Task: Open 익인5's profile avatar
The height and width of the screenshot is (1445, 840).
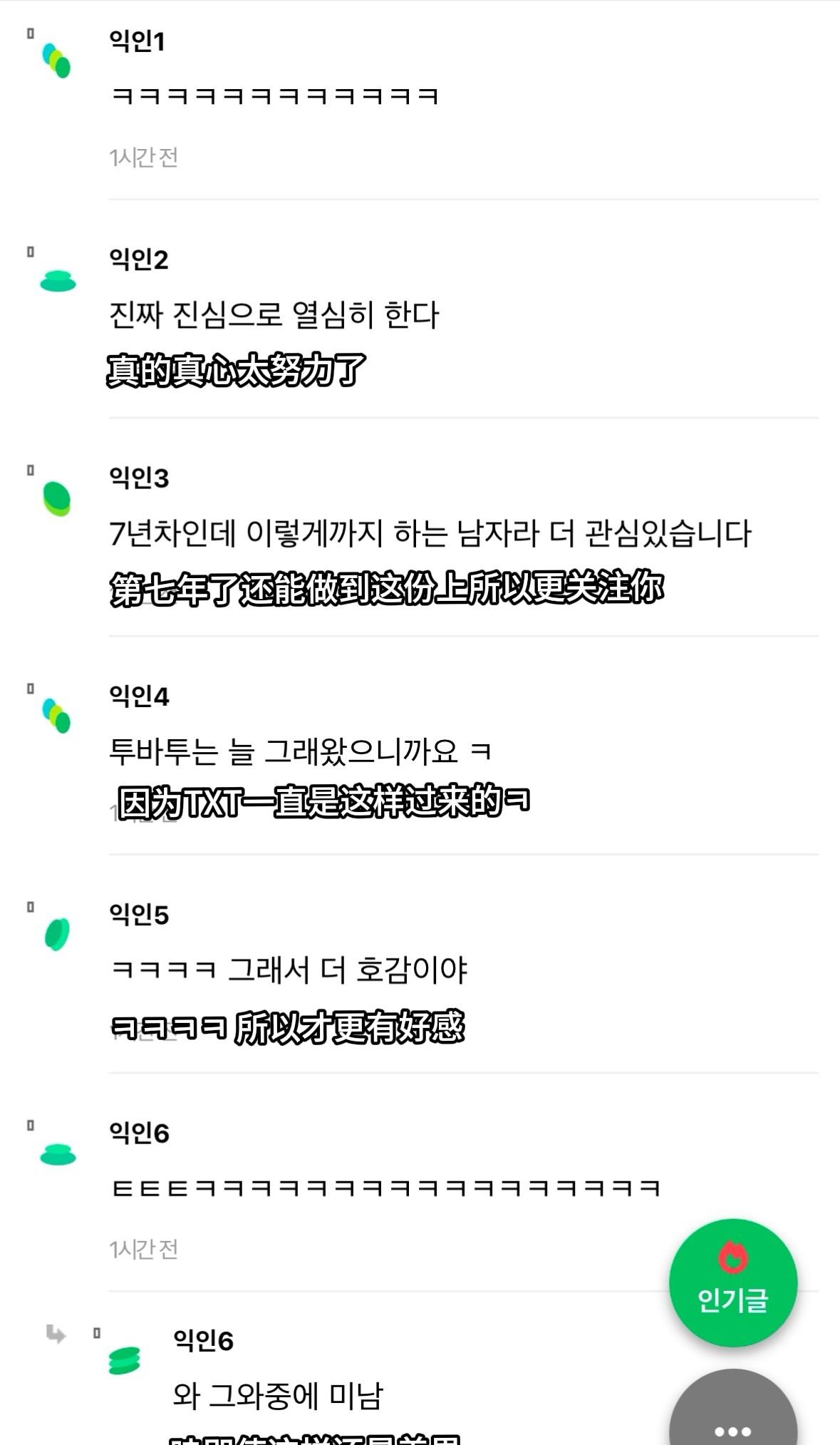Action: (57, 935)
